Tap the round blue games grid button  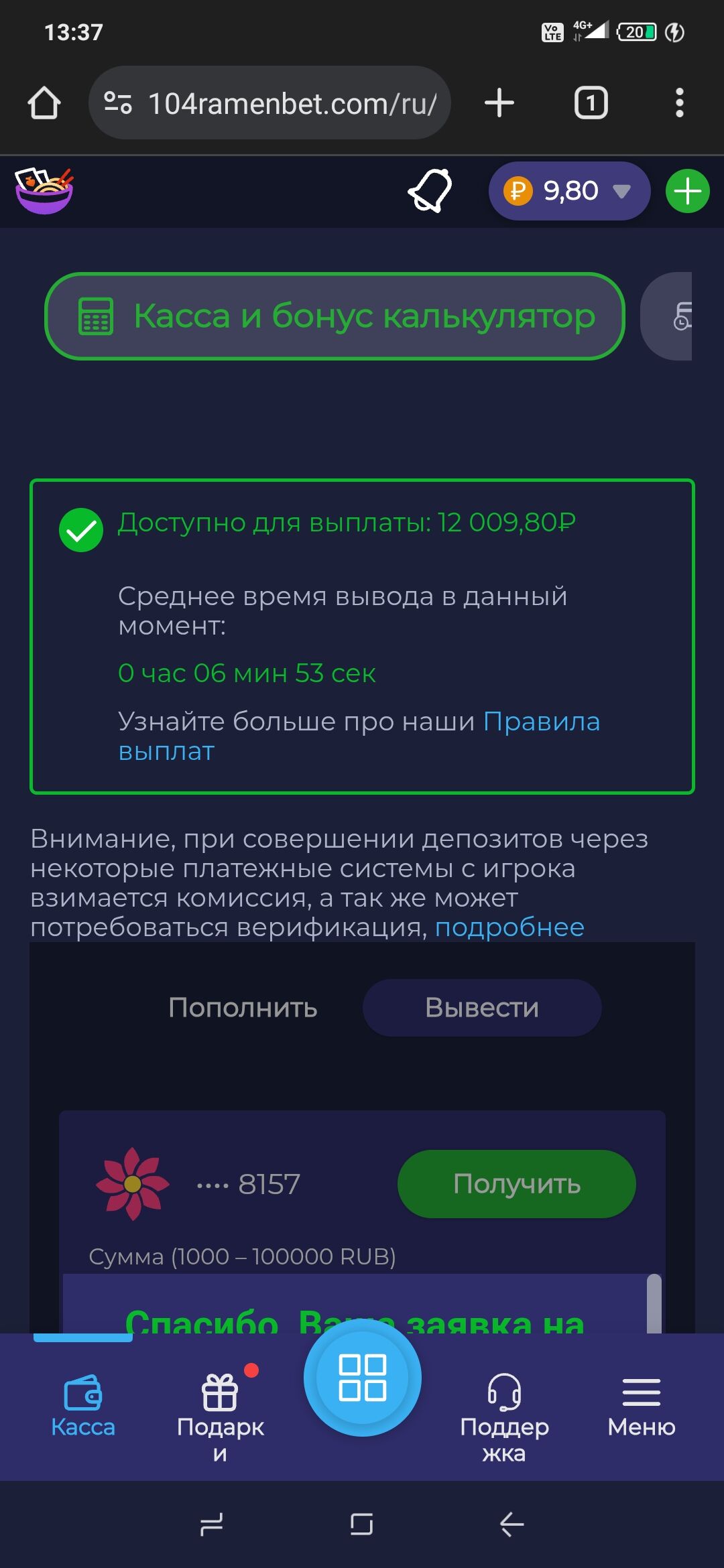tap(362, 1378)
